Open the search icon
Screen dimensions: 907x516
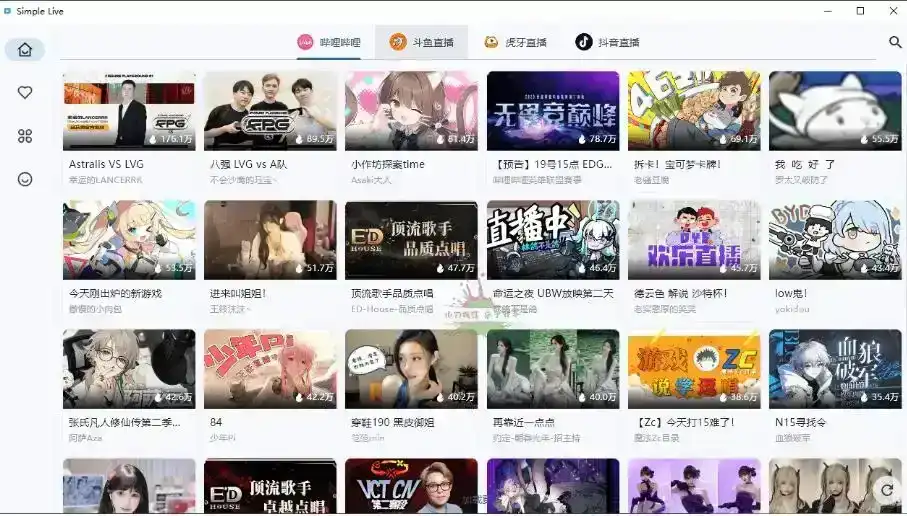895,42
